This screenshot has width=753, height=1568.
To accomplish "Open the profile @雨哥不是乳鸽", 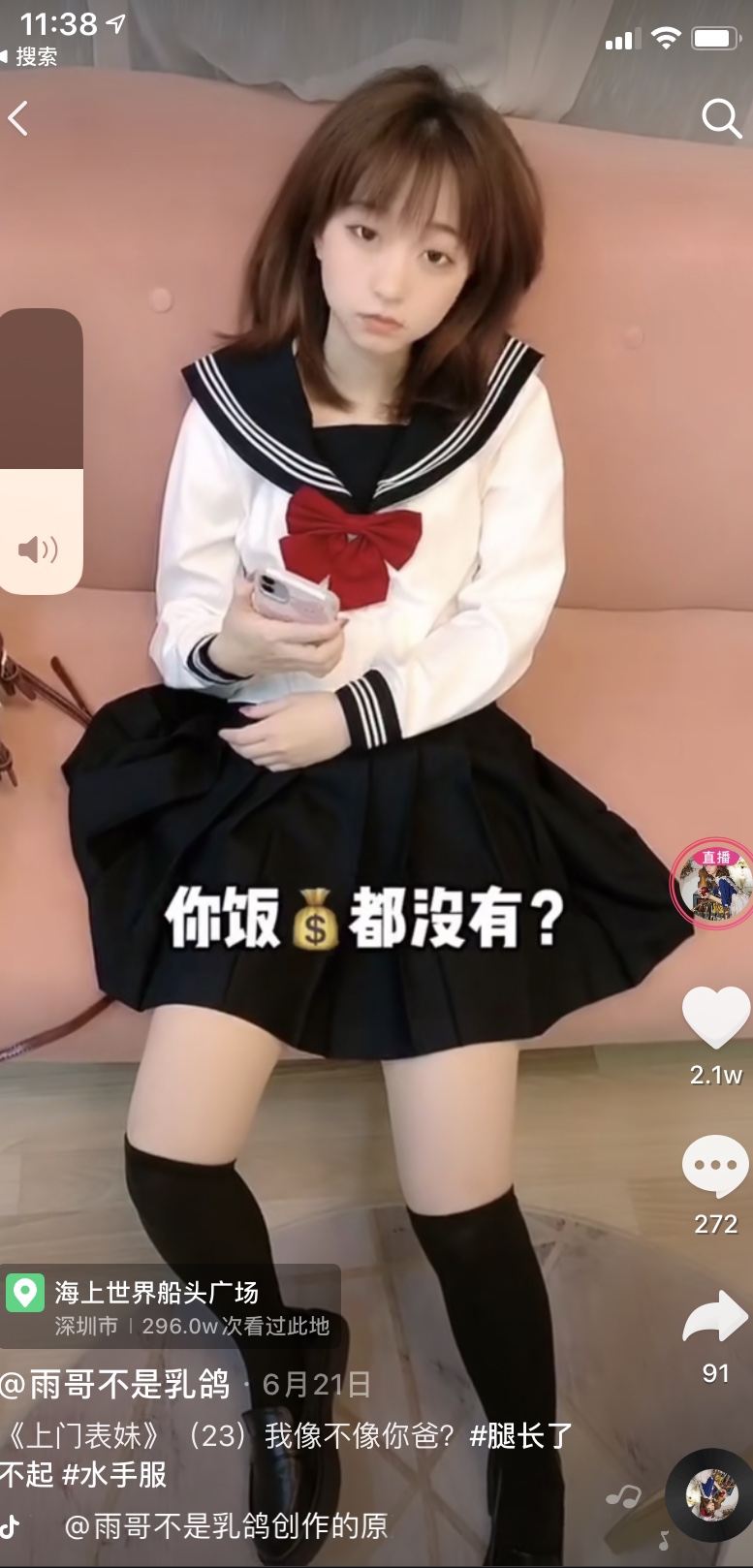I will pyautogui.click(x=116, y=1384).
